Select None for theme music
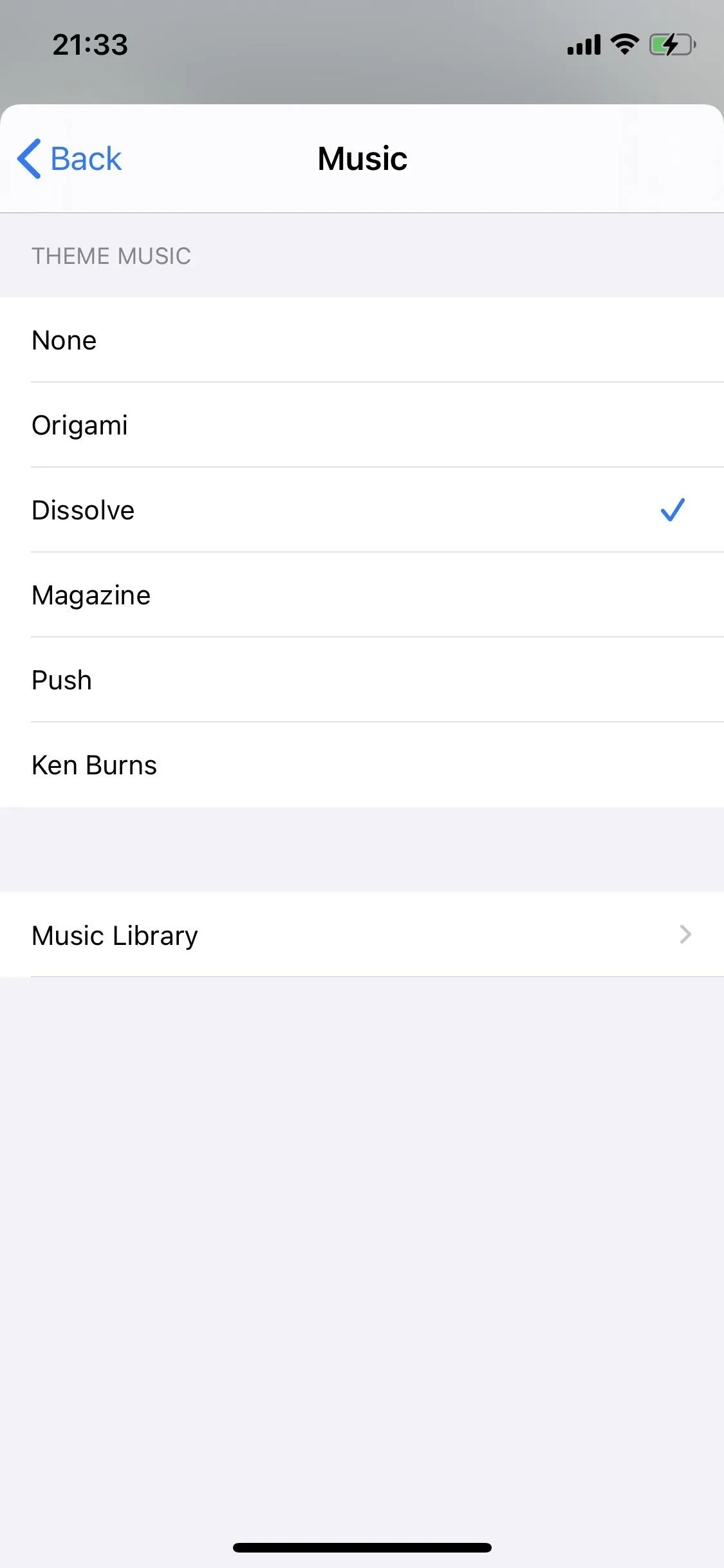This screenshot has width=724, height=1568. (x=362, y=340)
